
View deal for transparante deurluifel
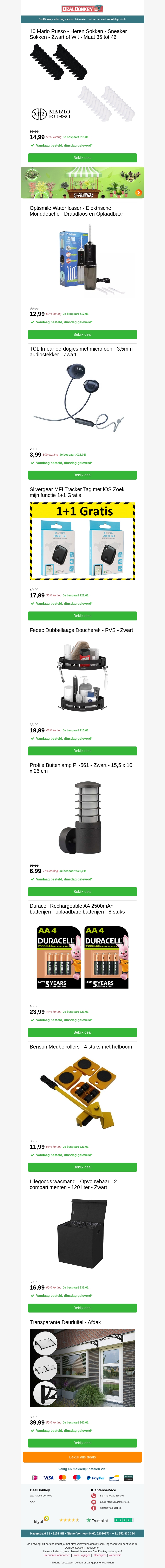[x=82, y=1443]
